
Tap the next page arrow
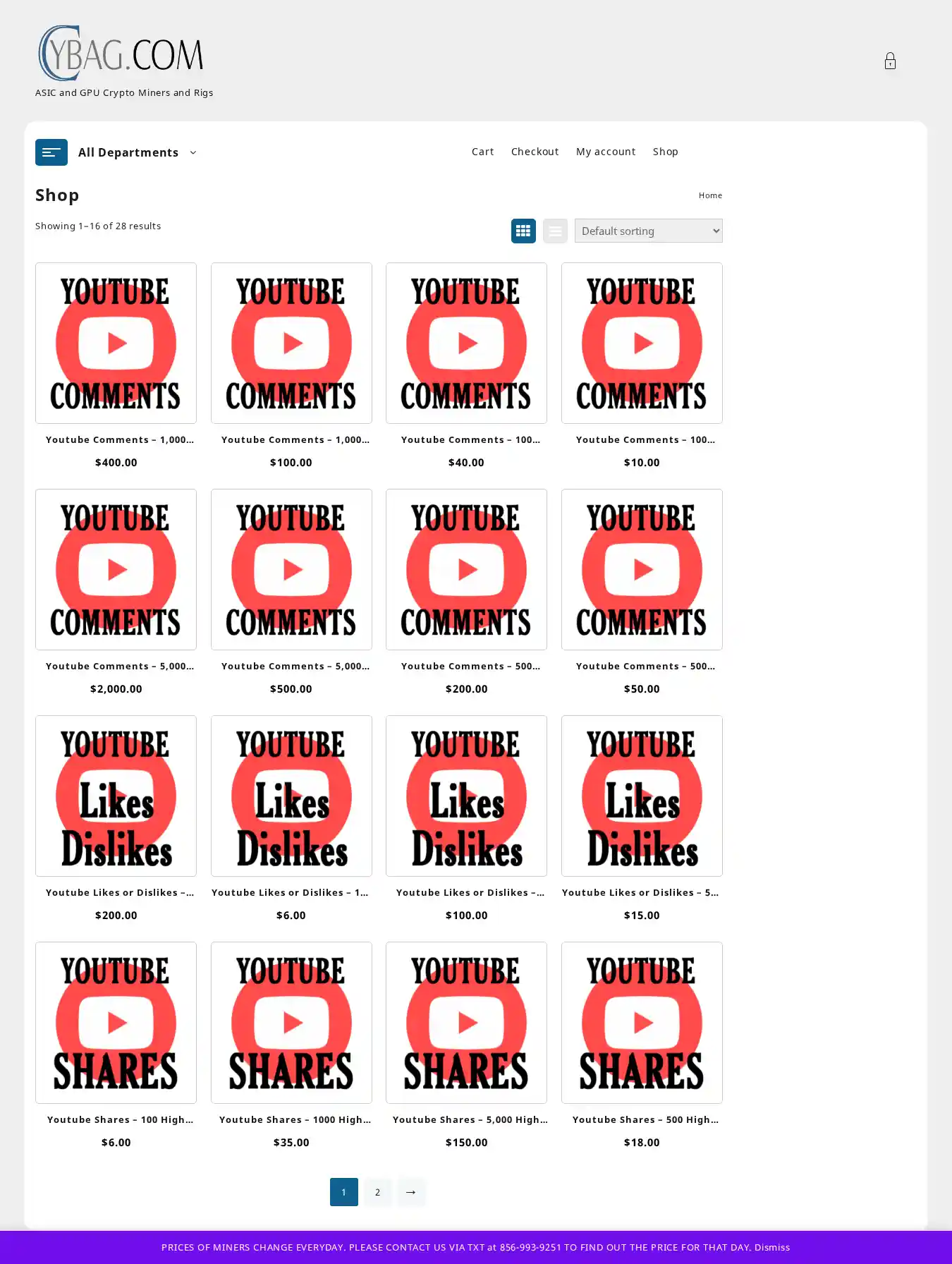pyautogui.click(x=410, y=1192)
